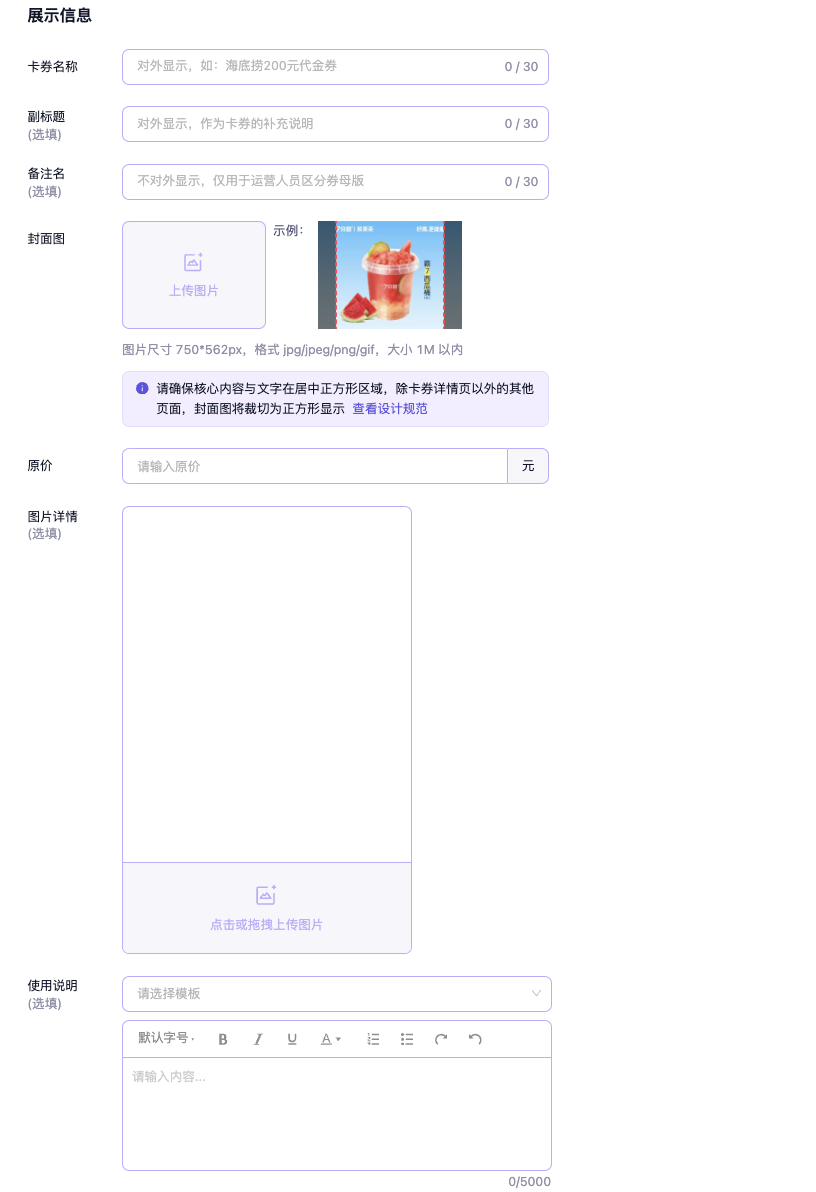Toggle underline formatting in the editor
The height and width of the screenshot is (1192, 816).
click(x=292, y=1039)
